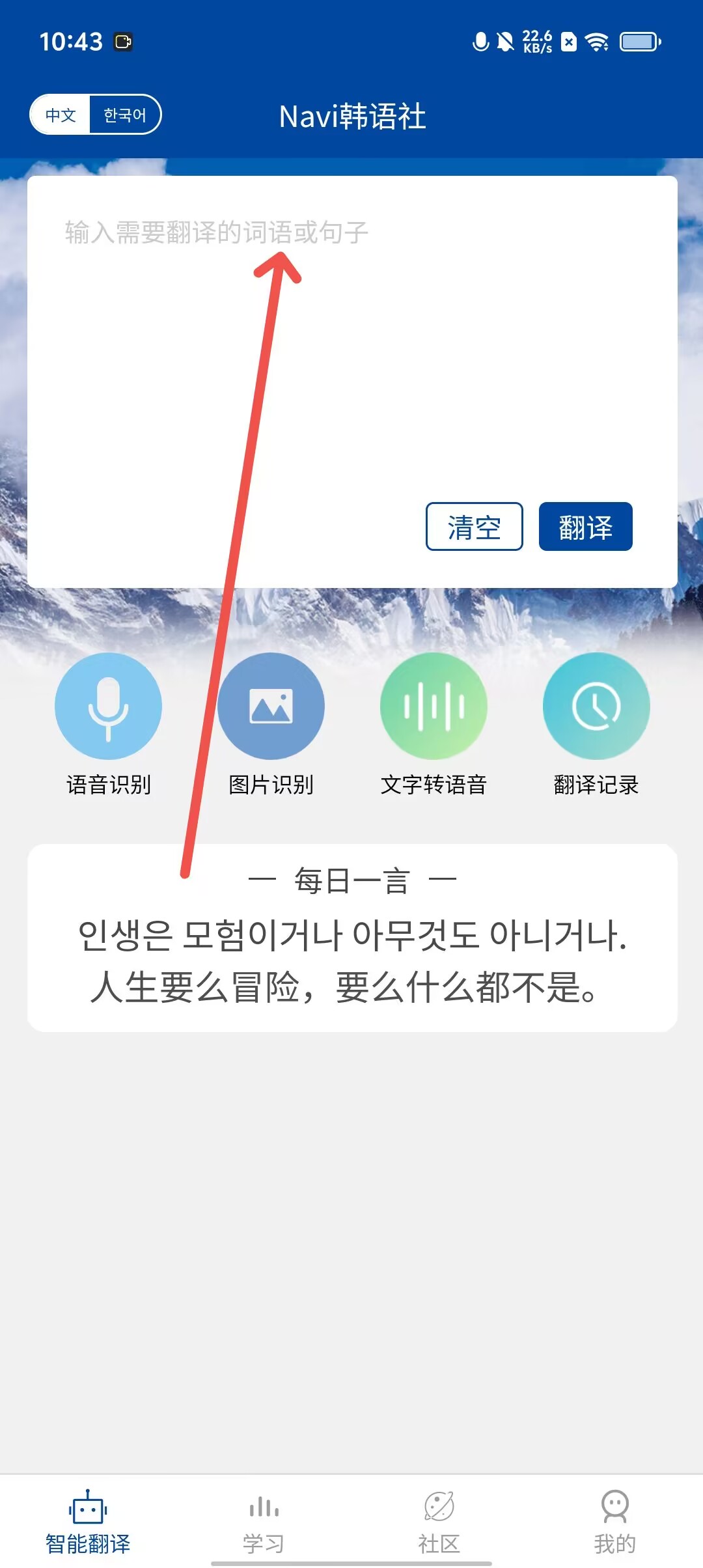This screenshot has height=1568, width=703.
Task: Clear the text with 清空 button
Action: [x=474, y=527]
